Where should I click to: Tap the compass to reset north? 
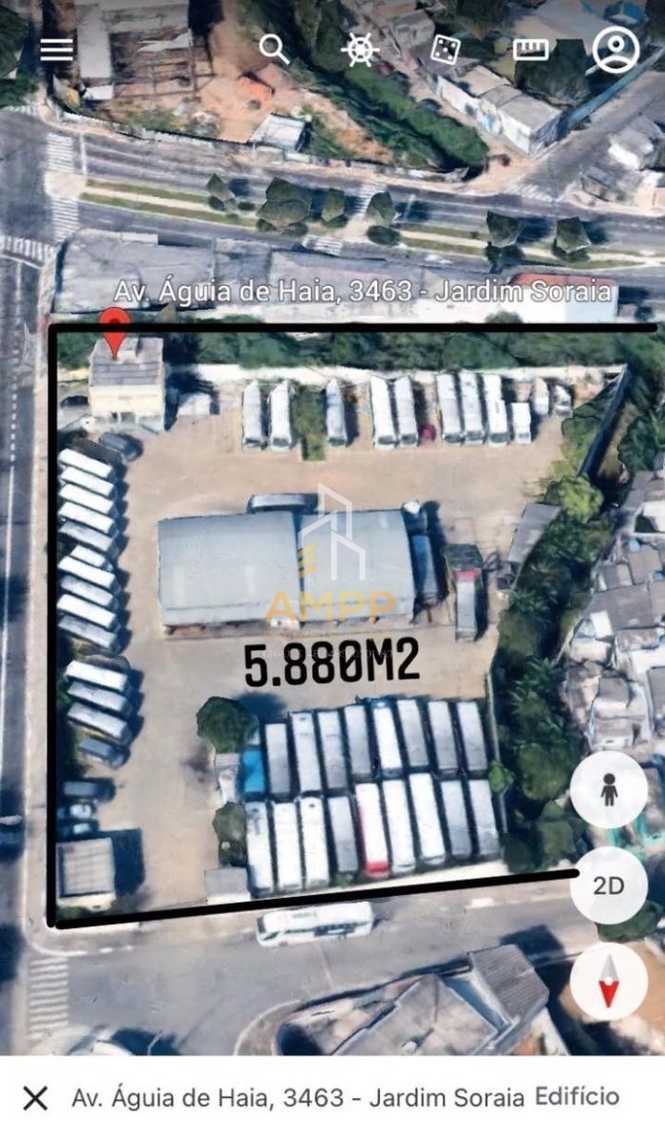(x=608, y=981)
